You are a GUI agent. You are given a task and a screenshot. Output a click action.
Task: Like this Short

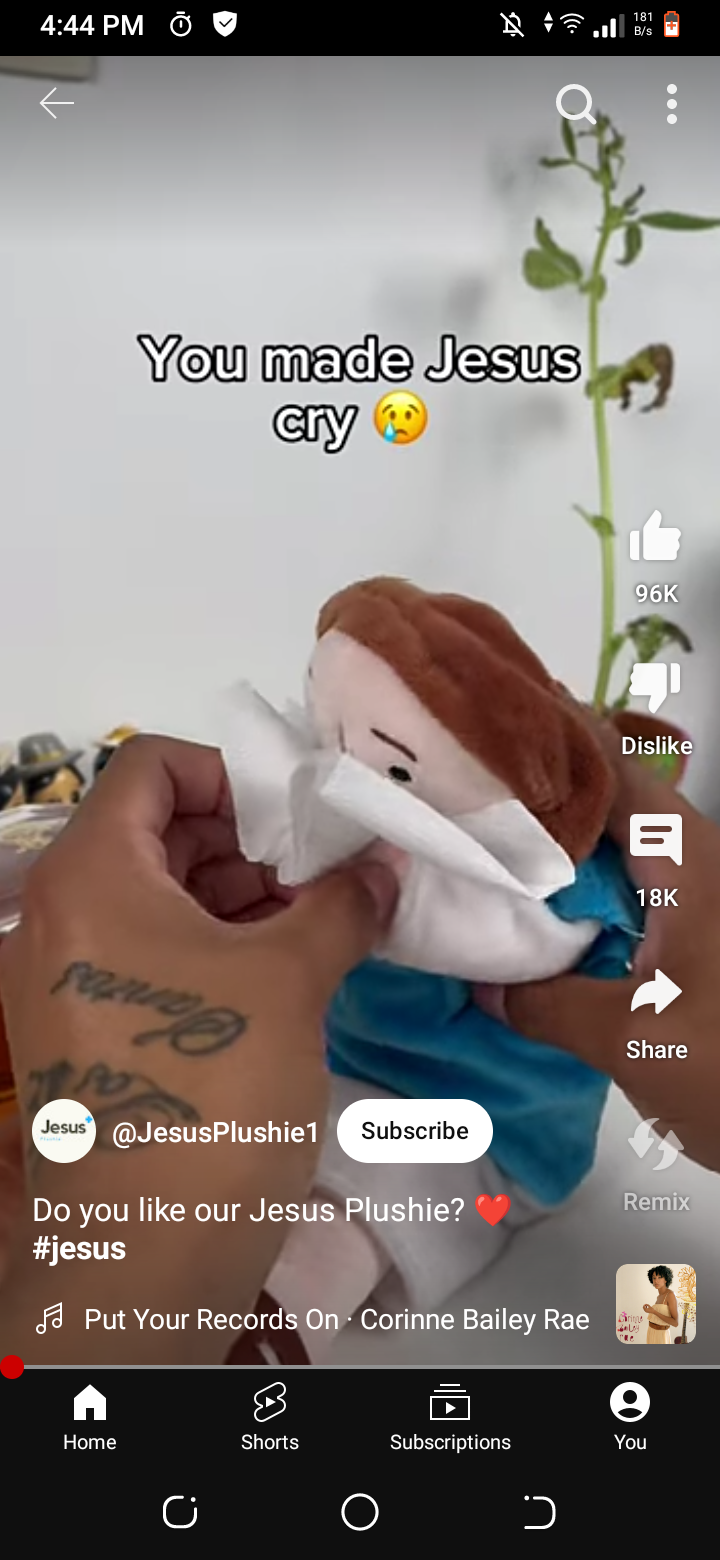[656, 538]
